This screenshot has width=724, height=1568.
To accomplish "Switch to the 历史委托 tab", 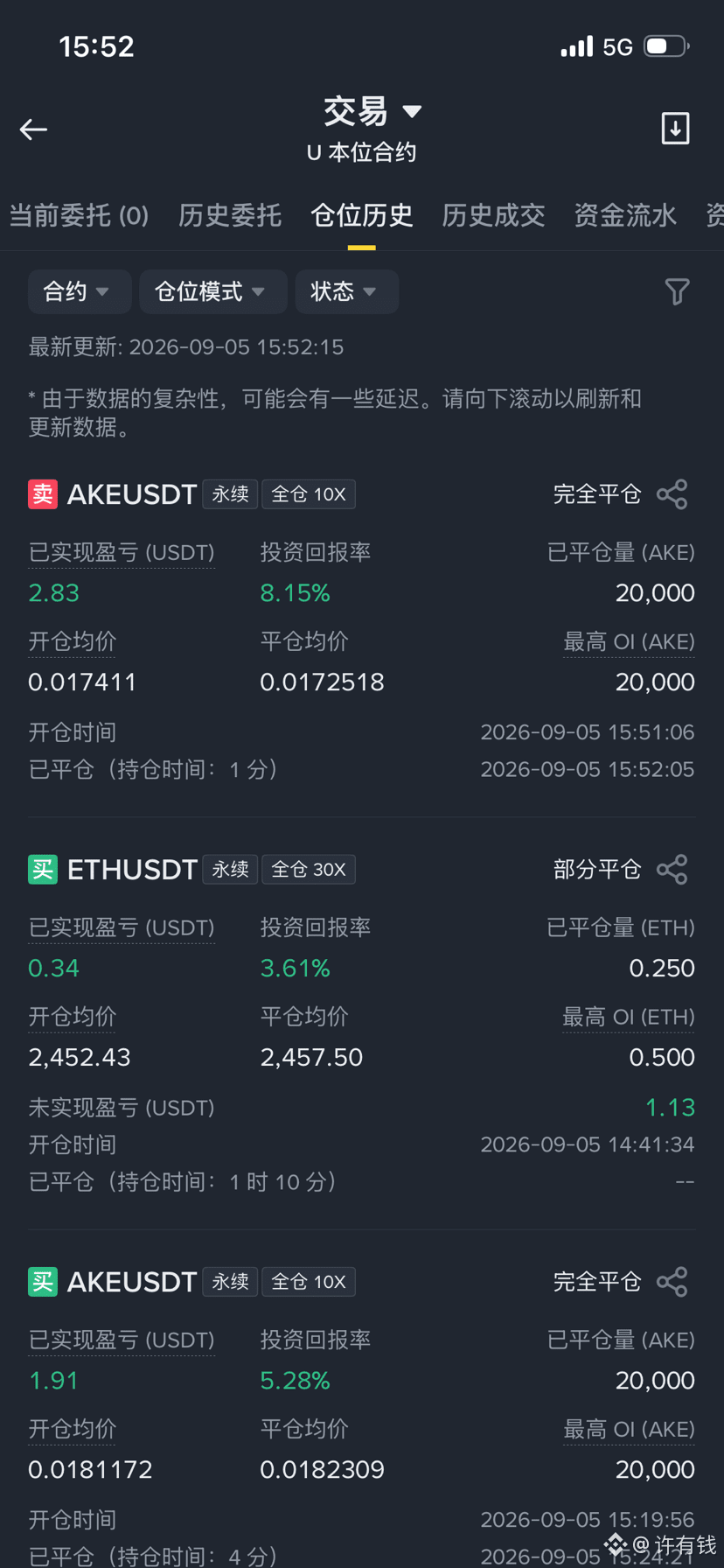I will pyautogui.click(x=230, y=215).
